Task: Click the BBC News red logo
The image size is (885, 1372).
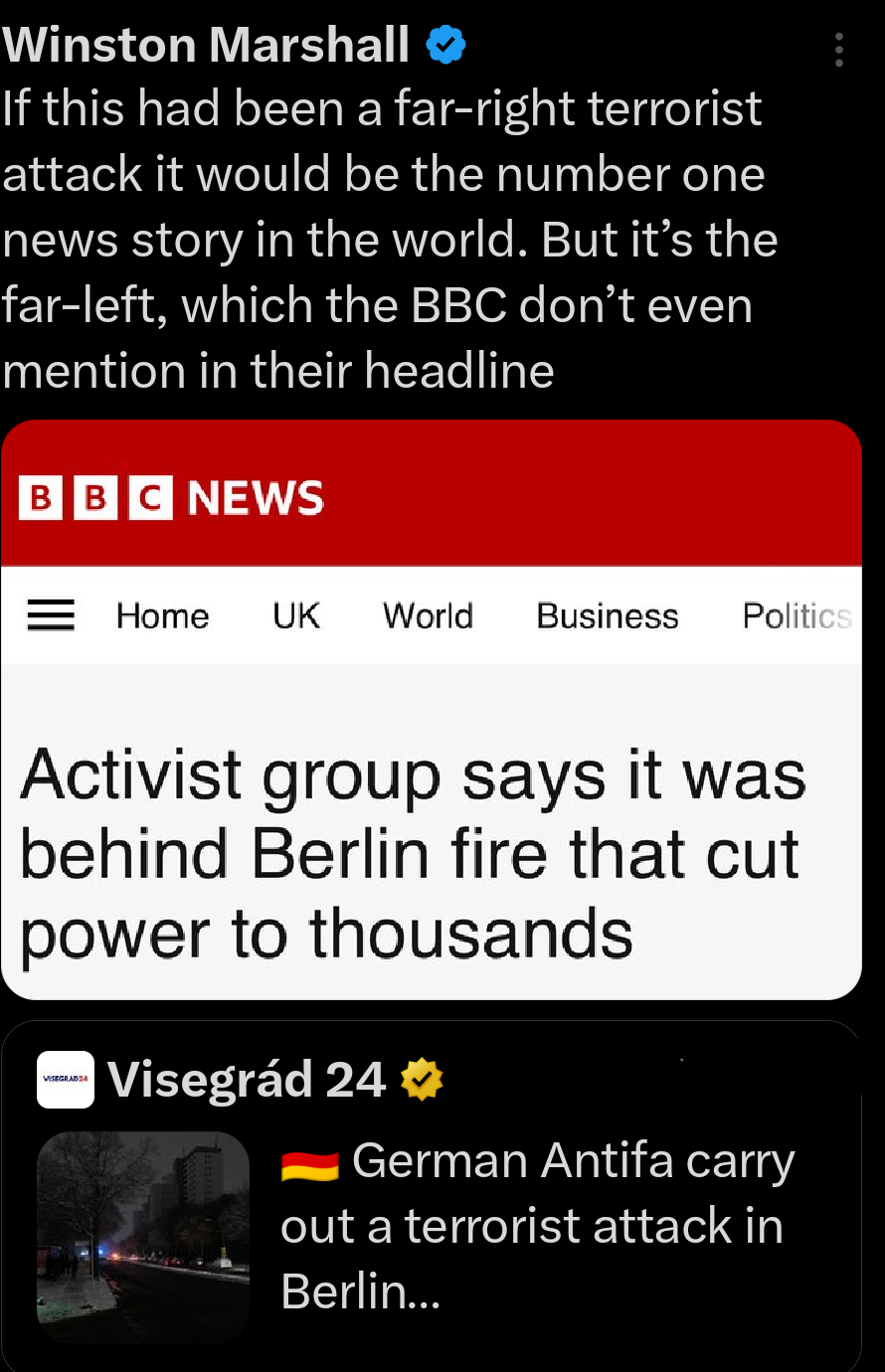Action: tap(96, 498)
